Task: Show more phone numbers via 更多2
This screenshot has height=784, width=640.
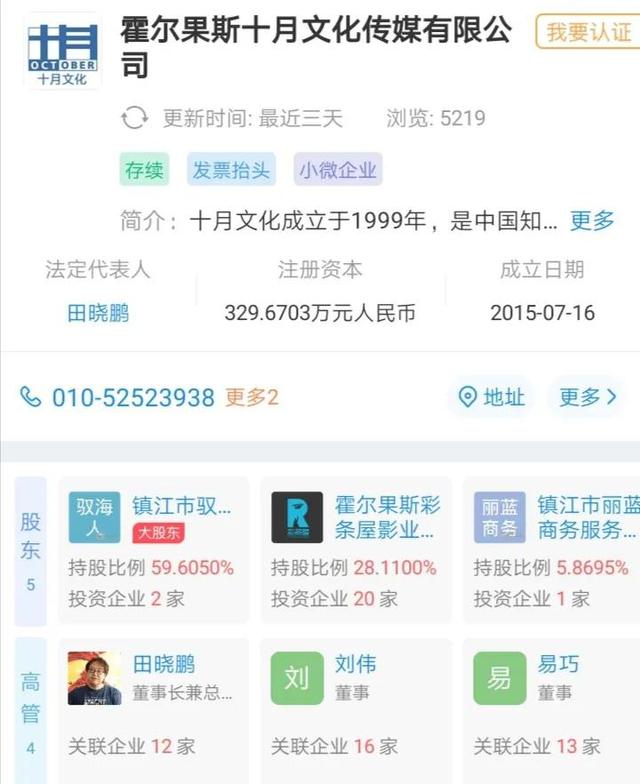Action: click(251, 397)
